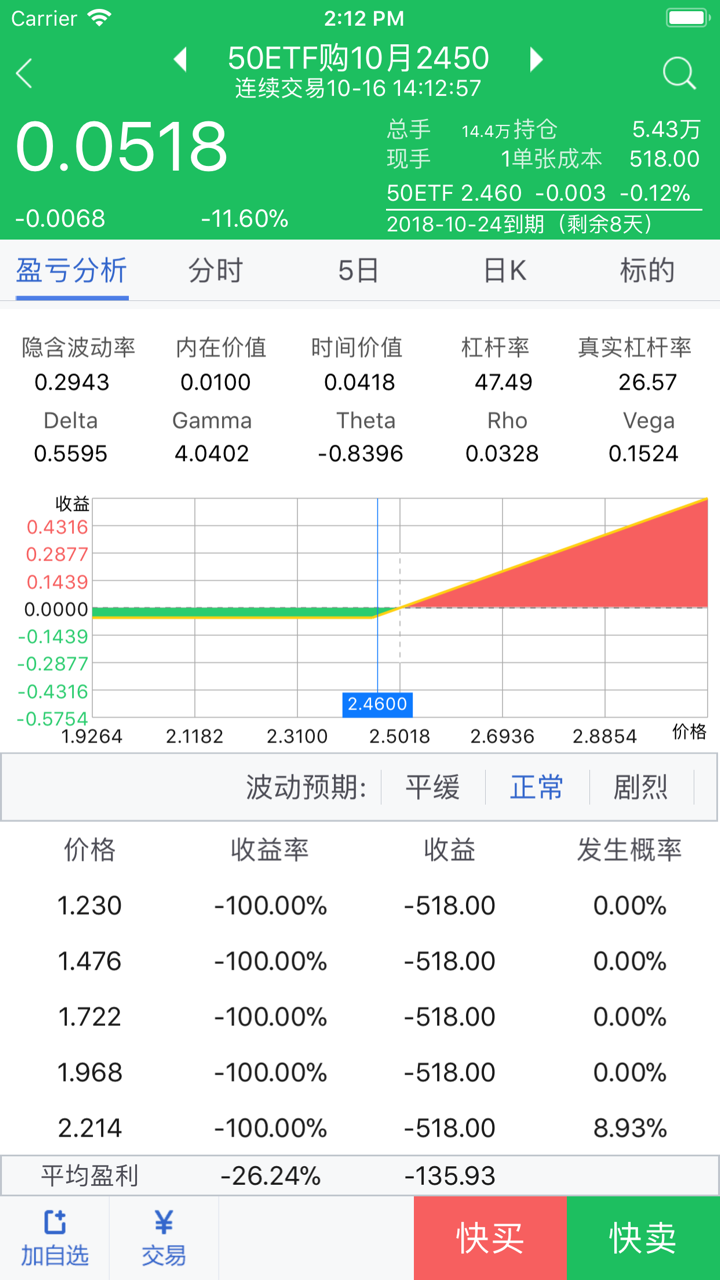This screenshot has height=1280, width=720.
Task: Open the 日K chart tab
Action: click(504, 270)
